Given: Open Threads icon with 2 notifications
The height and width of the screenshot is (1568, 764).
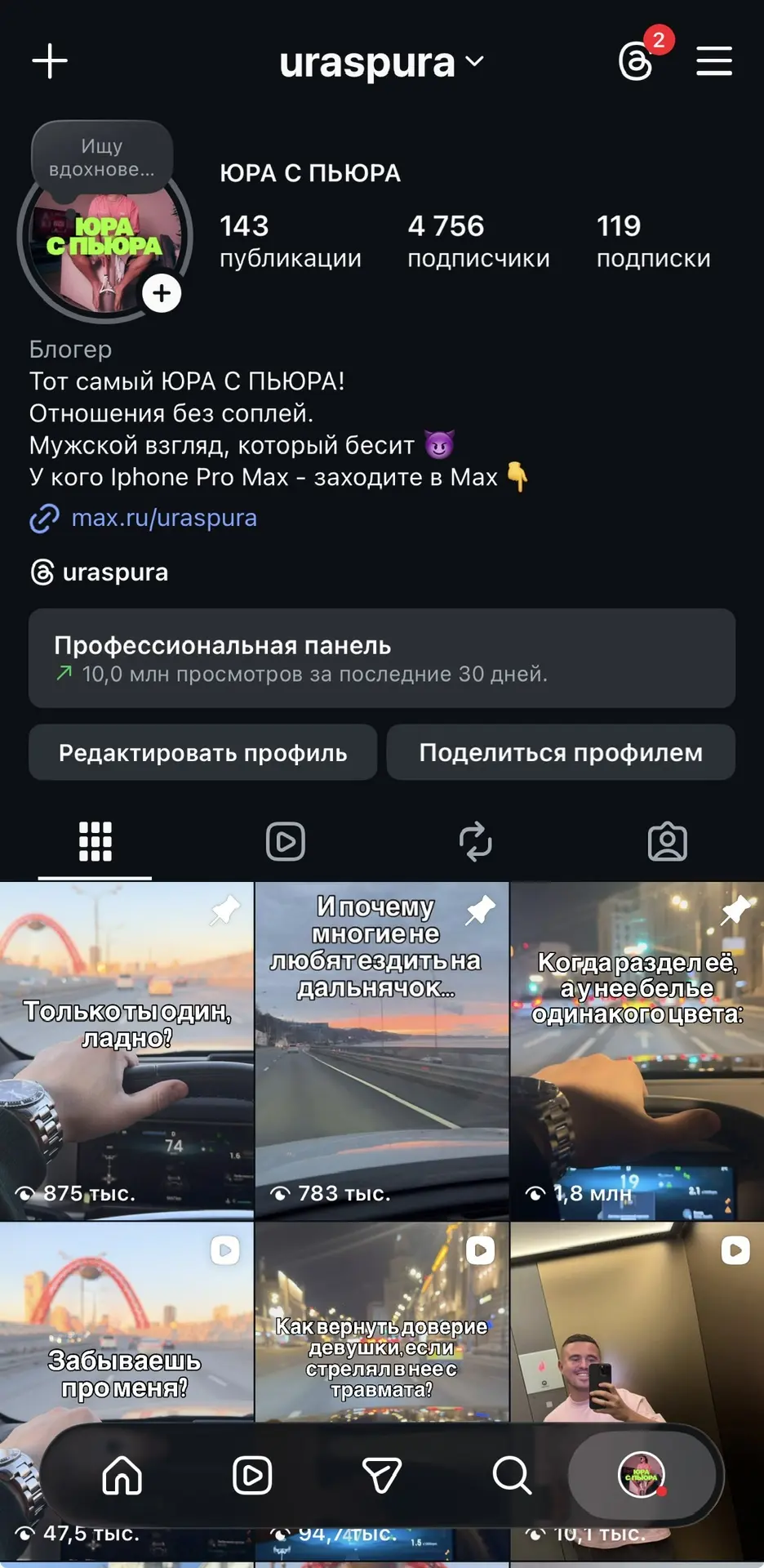Looking at the screenshot, I should coord(637,60).
